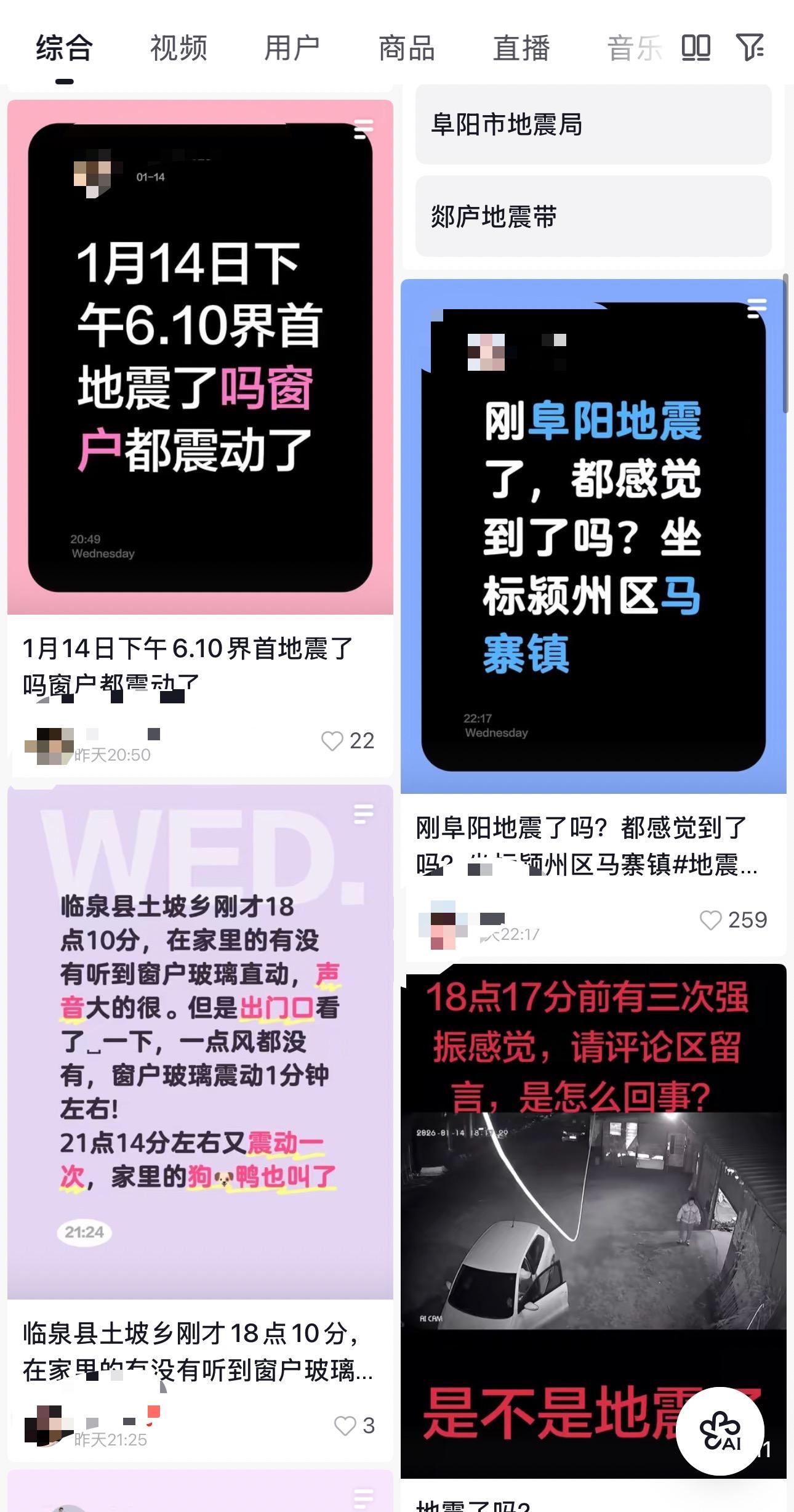The width and height of the screenshot is (794, 1512).
Task: Open the 界首地震 window-shaking post
Action: coord(200,357)
